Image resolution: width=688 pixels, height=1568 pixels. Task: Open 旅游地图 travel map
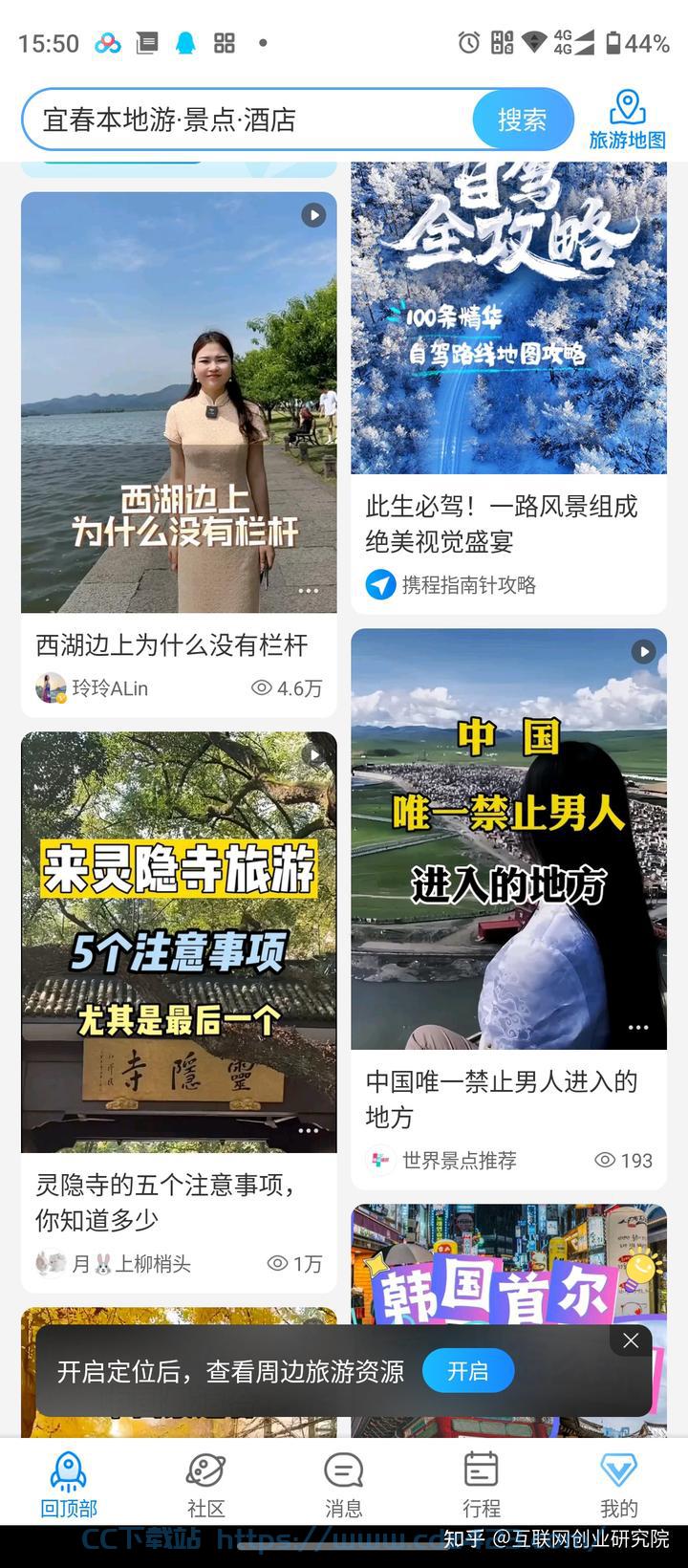pyautogui.click(x=627, y=120)
